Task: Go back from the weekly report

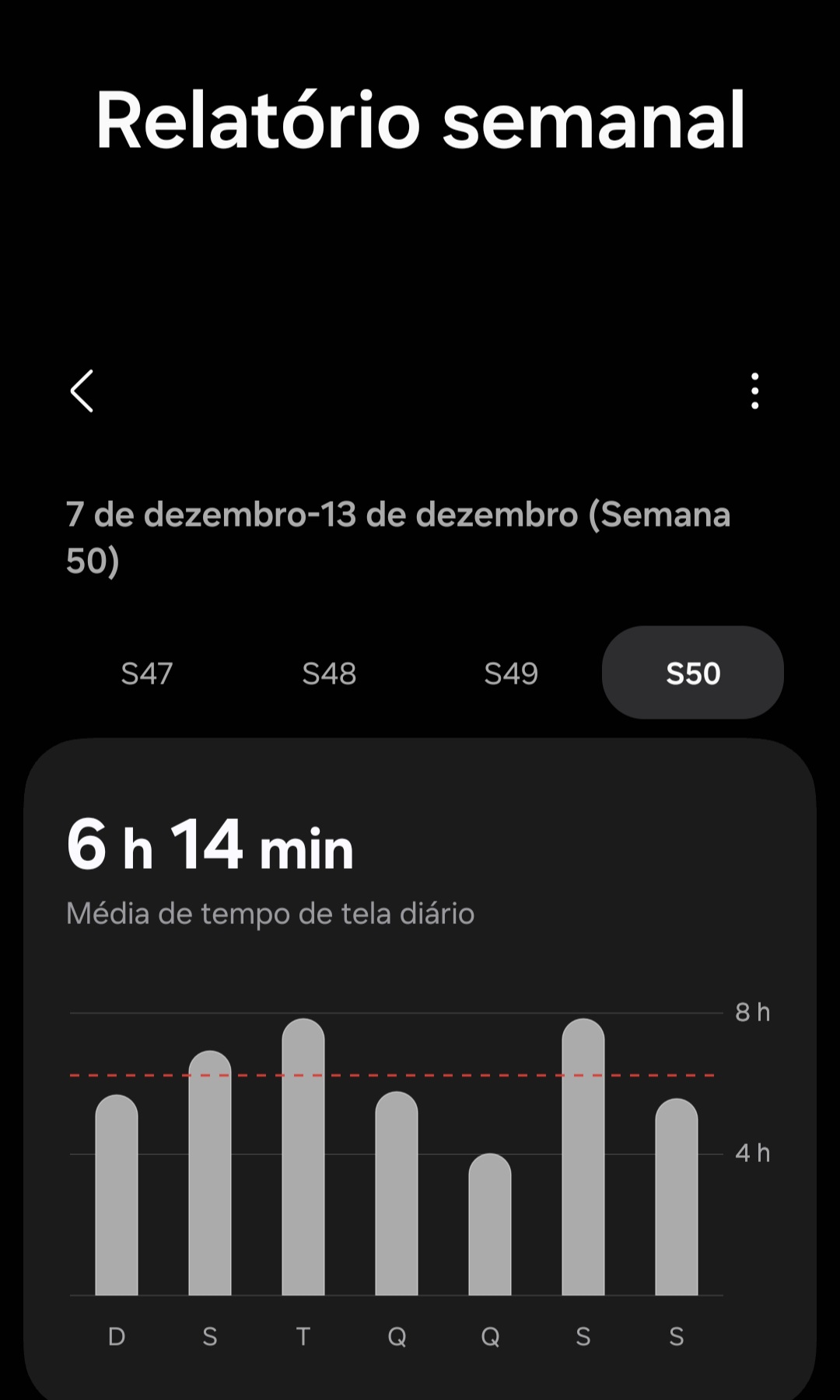Action: click(x=82, y=390)
